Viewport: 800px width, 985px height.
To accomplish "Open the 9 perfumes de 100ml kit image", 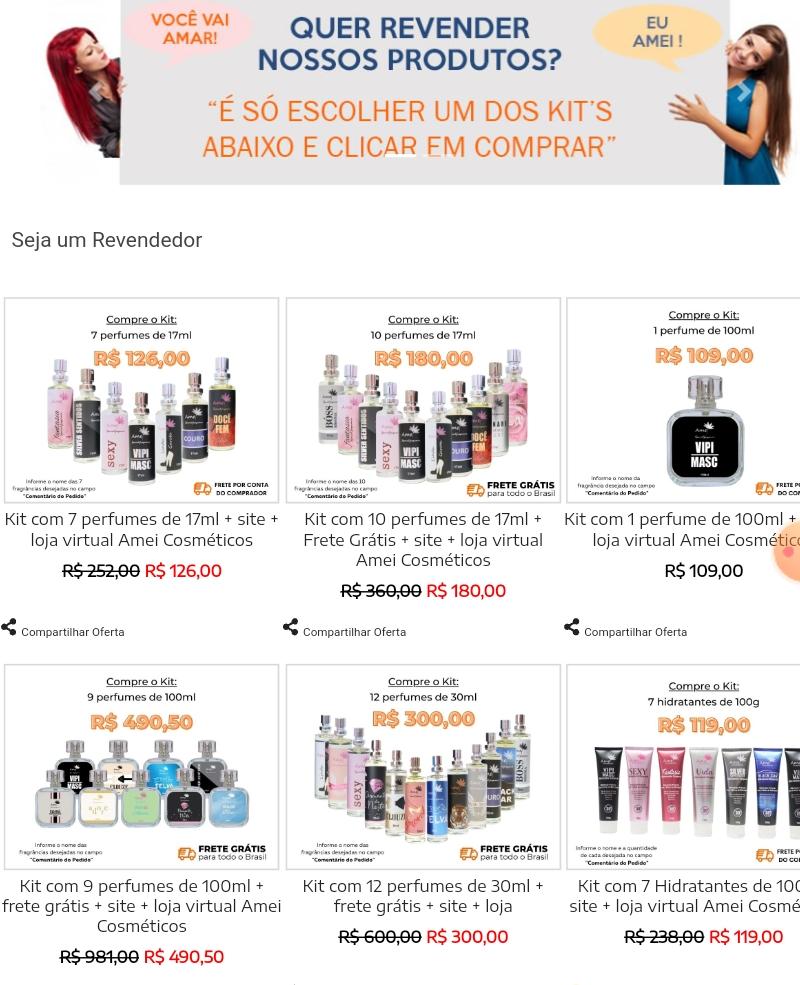I will [142, 767].
